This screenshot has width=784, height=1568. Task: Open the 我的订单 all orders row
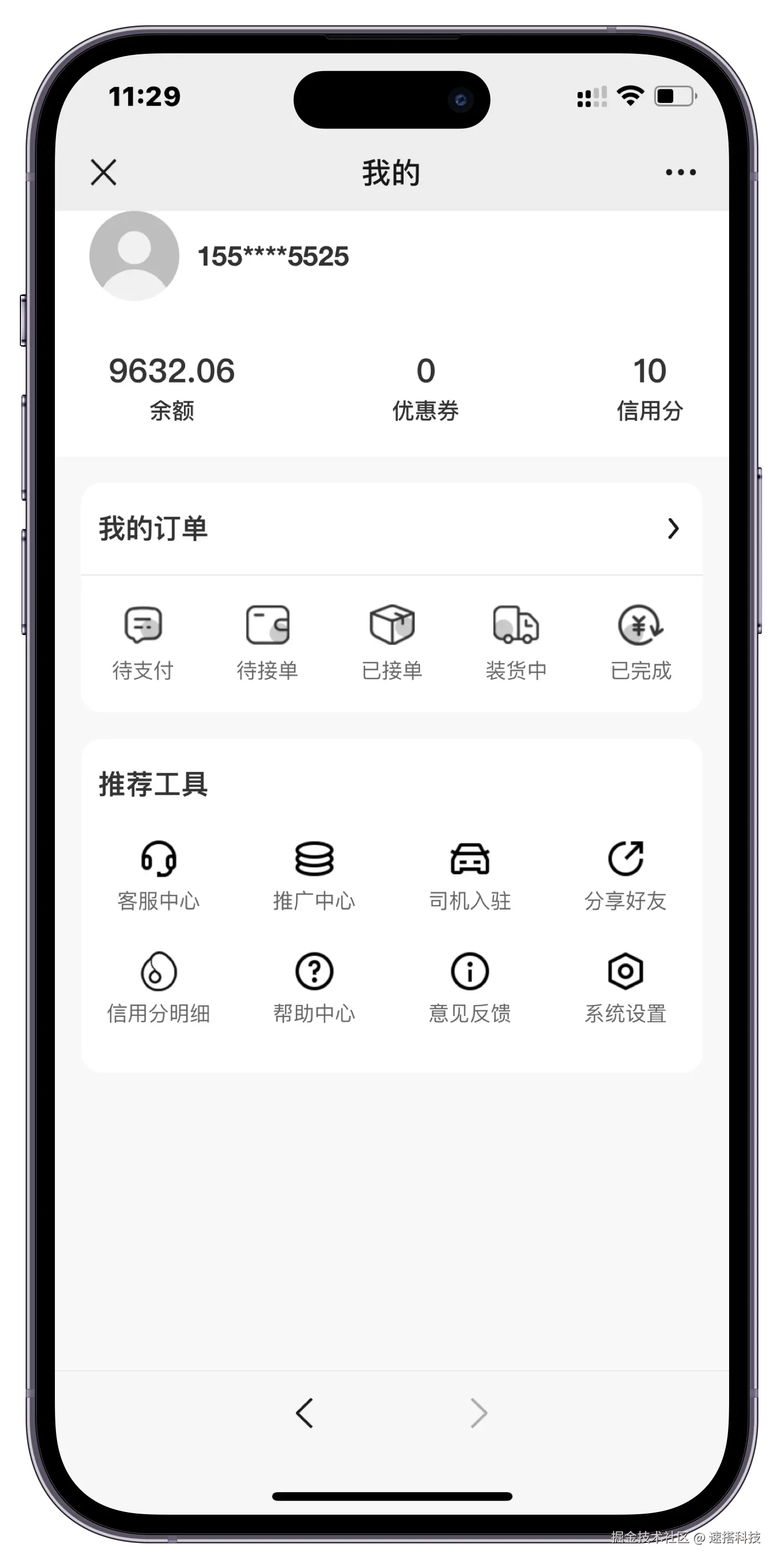(391, 528)
